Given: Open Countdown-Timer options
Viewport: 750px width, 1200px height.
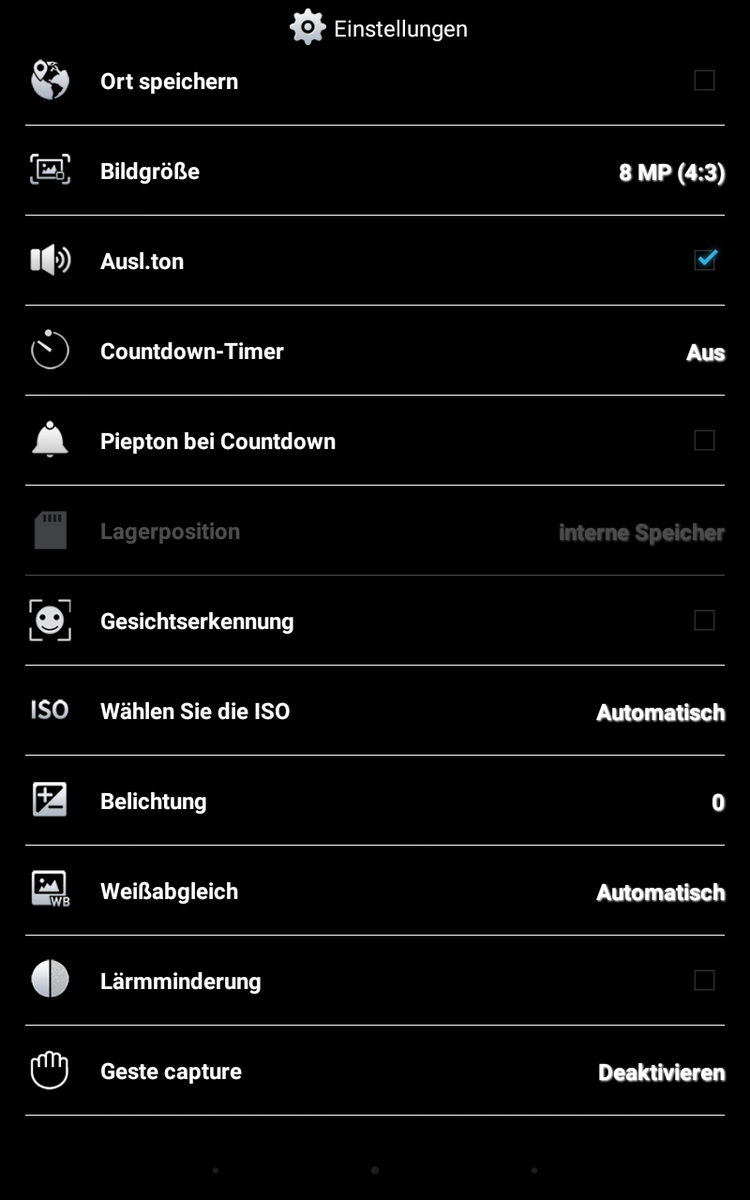Looking at the screenshot, I should click(x=375, y=352).
